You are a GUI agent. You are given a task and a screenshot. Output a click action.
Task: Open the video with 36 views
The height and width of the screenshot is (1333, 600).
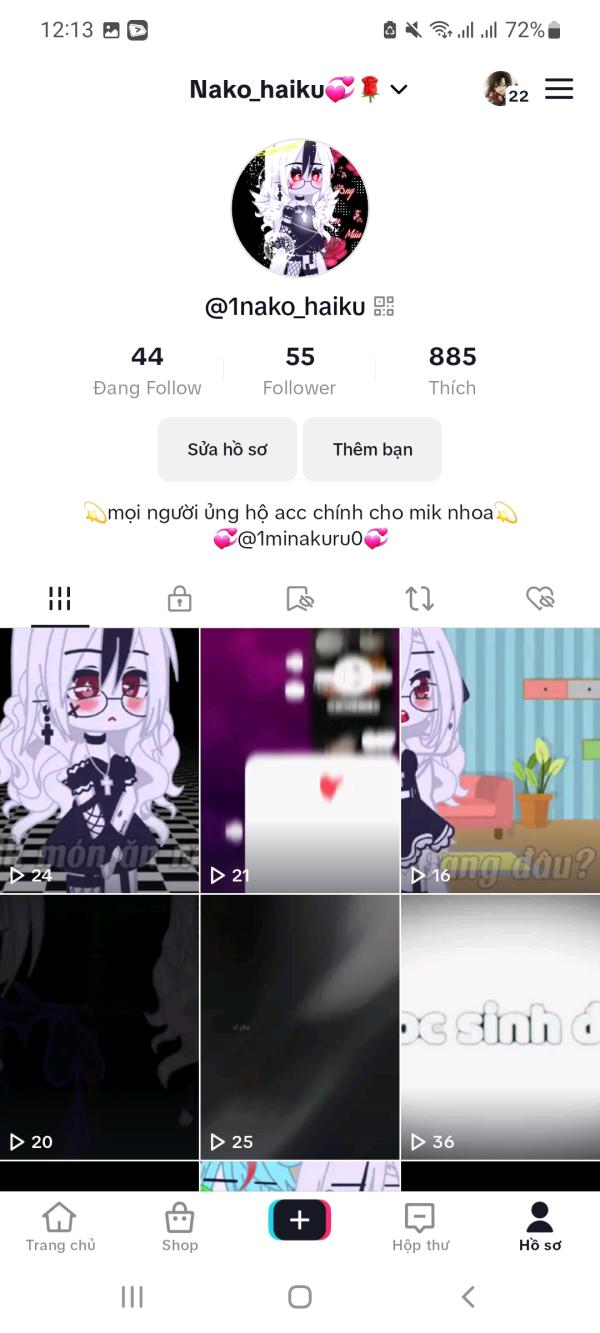click(500, 1027)
